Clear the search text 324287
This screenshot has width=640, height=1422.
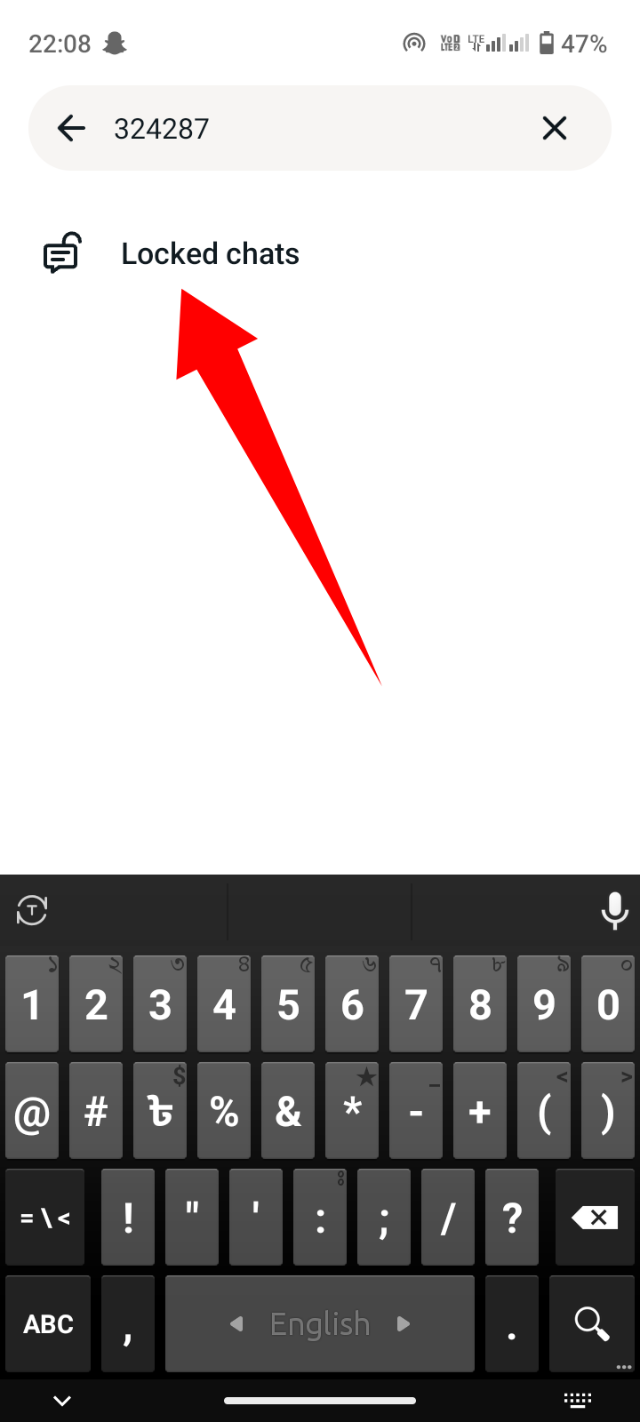pos(554,128)
